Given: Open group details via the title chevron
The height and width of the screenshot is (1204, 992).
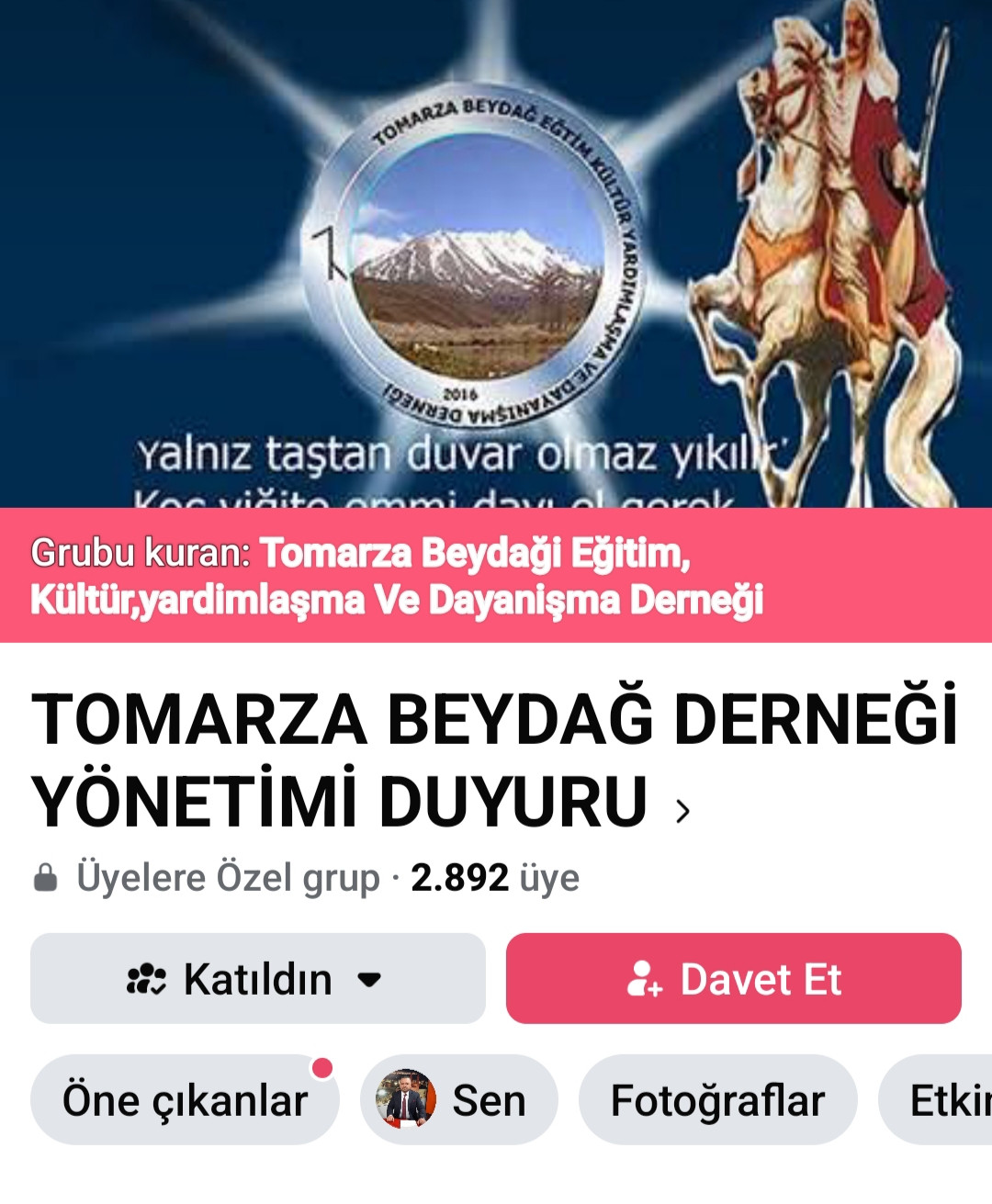Looking at the screenshot, I should (682, 811).
